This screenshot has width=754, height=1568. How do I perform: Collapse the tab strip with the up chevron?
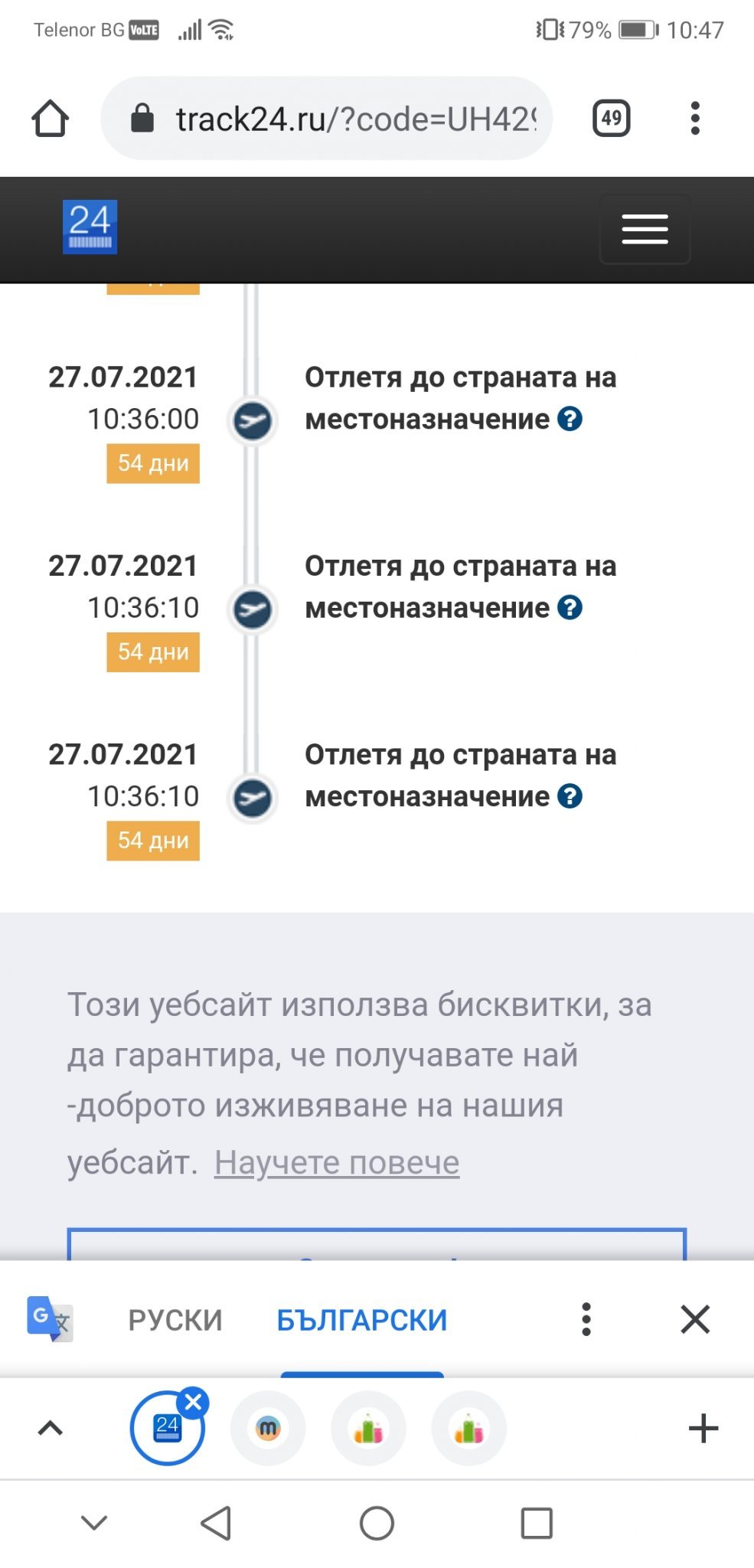coord(51,1428)
